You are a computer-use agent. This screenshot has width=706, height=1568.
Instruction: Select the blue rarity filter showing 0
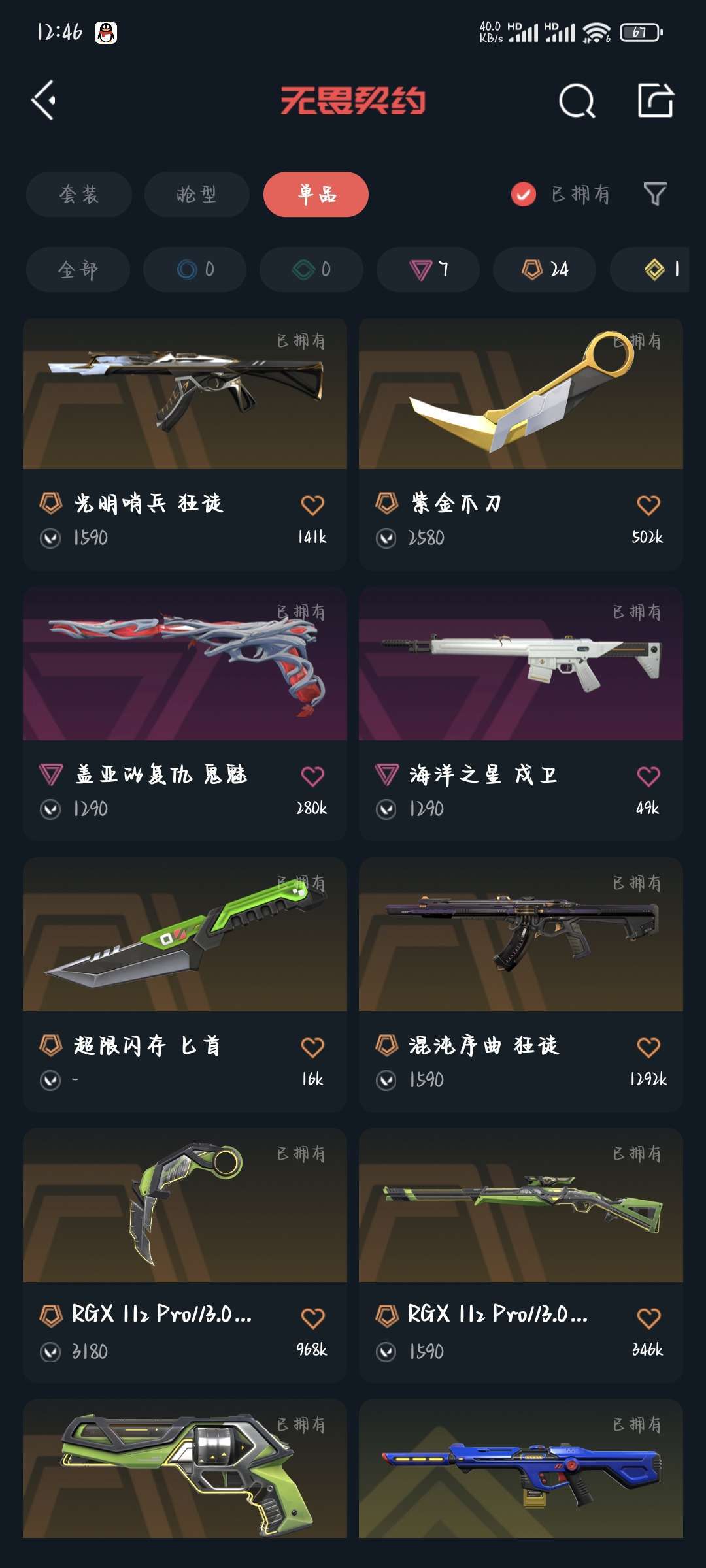click(x=195, y=270)
